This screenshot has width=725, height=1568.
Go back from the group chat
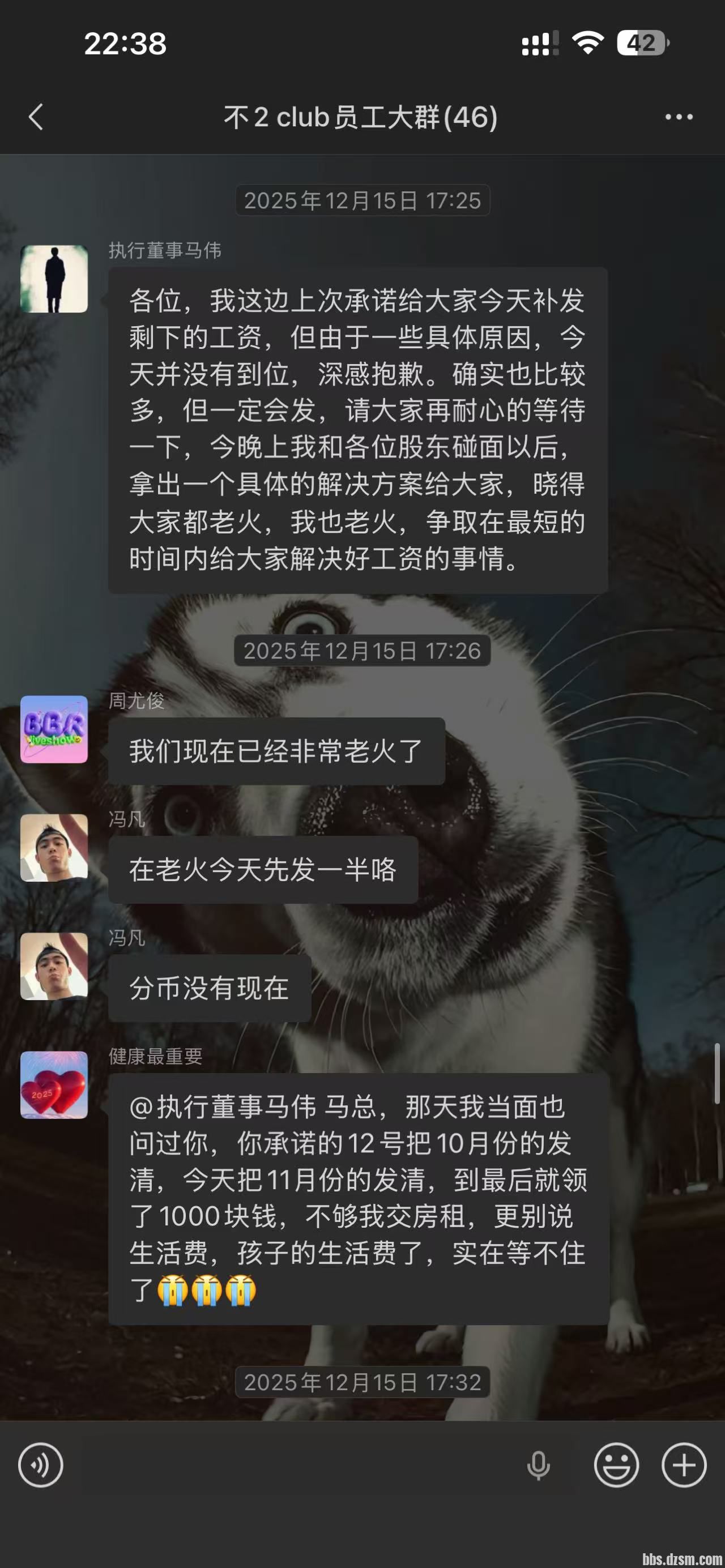(36, 117)
